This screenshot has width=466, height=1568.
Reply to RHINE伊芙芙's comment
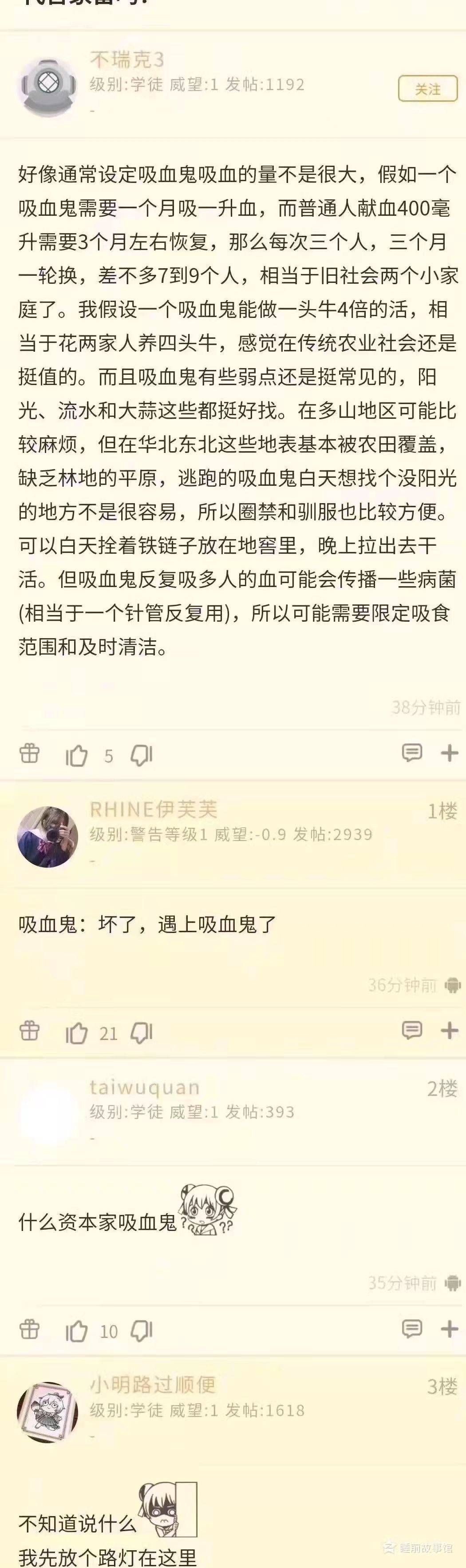tap(412, 1030)
